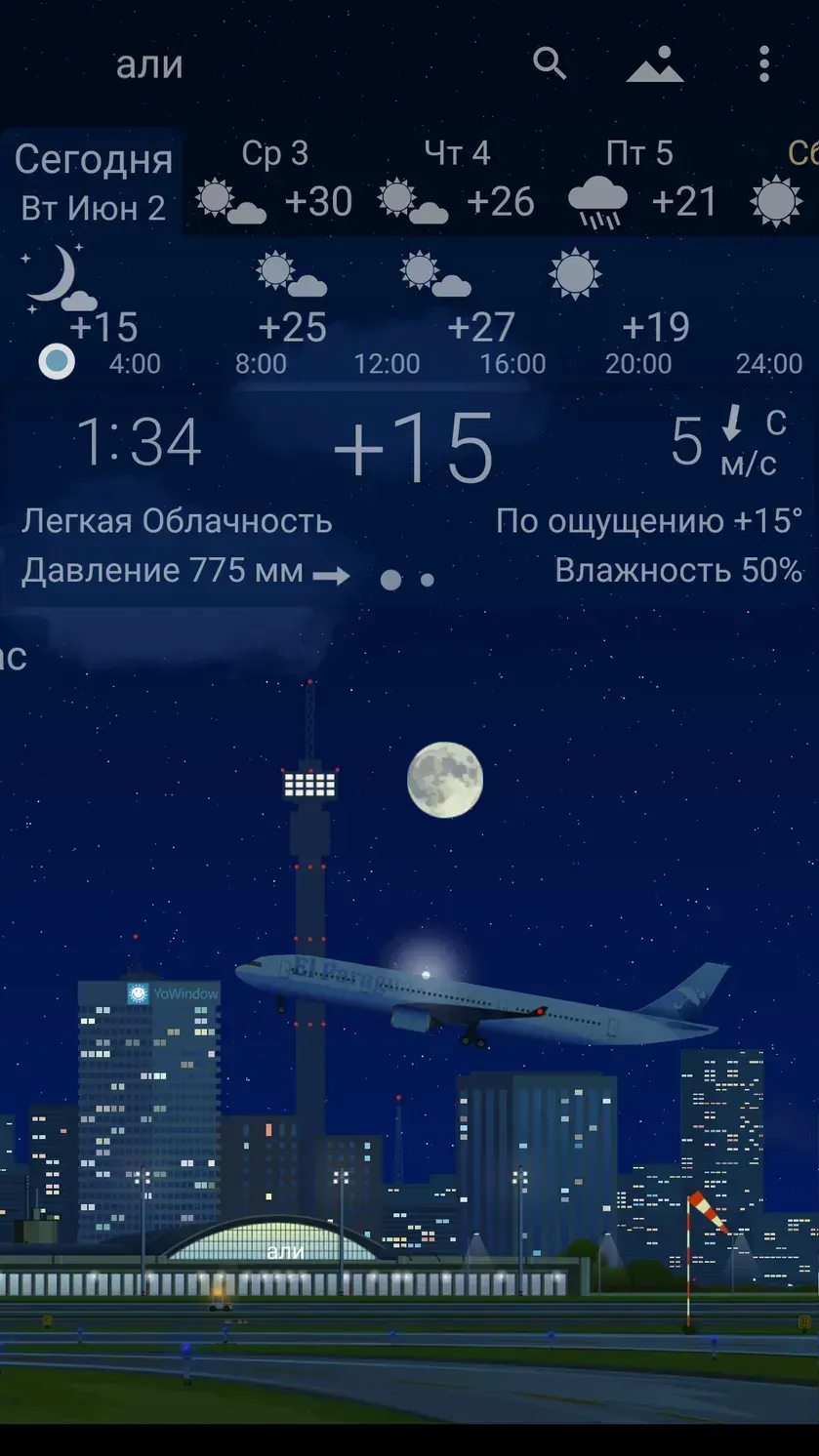
Task: Tap the clear sun icon above 20:00
Action: point(575,276)
